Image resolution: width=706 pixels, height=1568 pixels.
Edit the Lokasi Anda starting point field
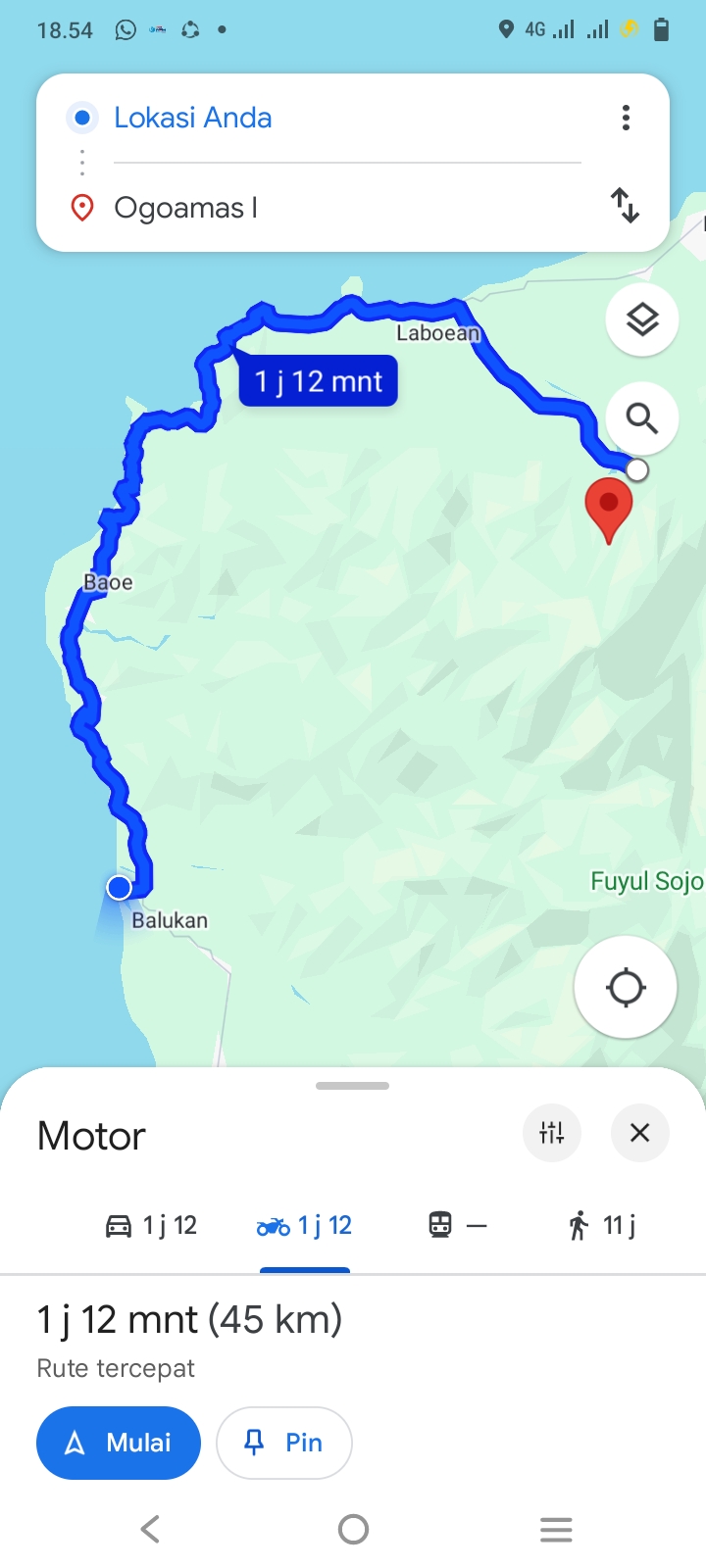click(x=347, y=118)
